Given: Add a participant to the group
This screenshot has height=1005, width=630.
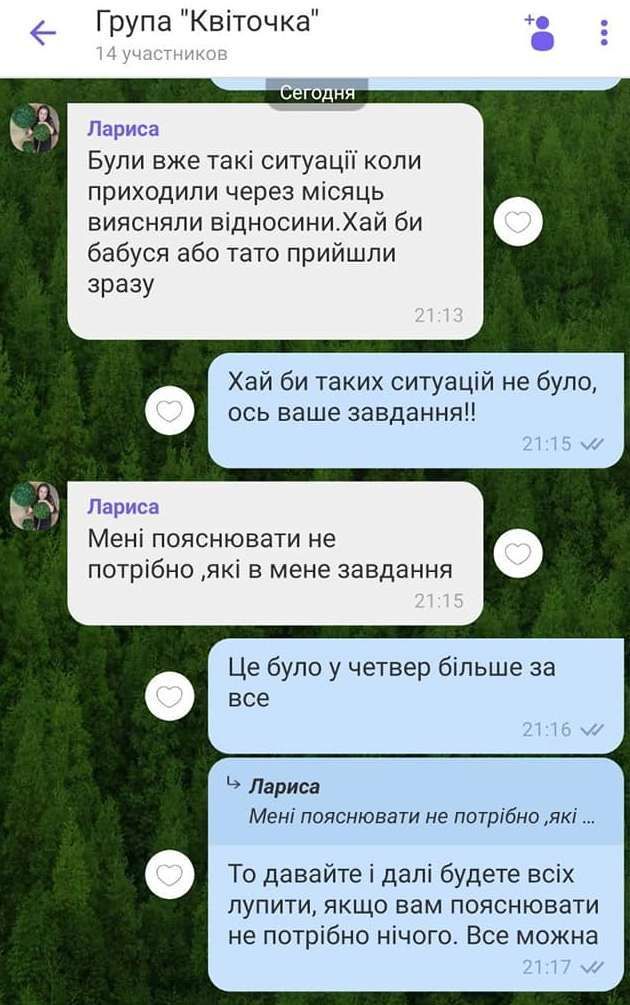Looking at the screenshot, I should pos(539,32).
